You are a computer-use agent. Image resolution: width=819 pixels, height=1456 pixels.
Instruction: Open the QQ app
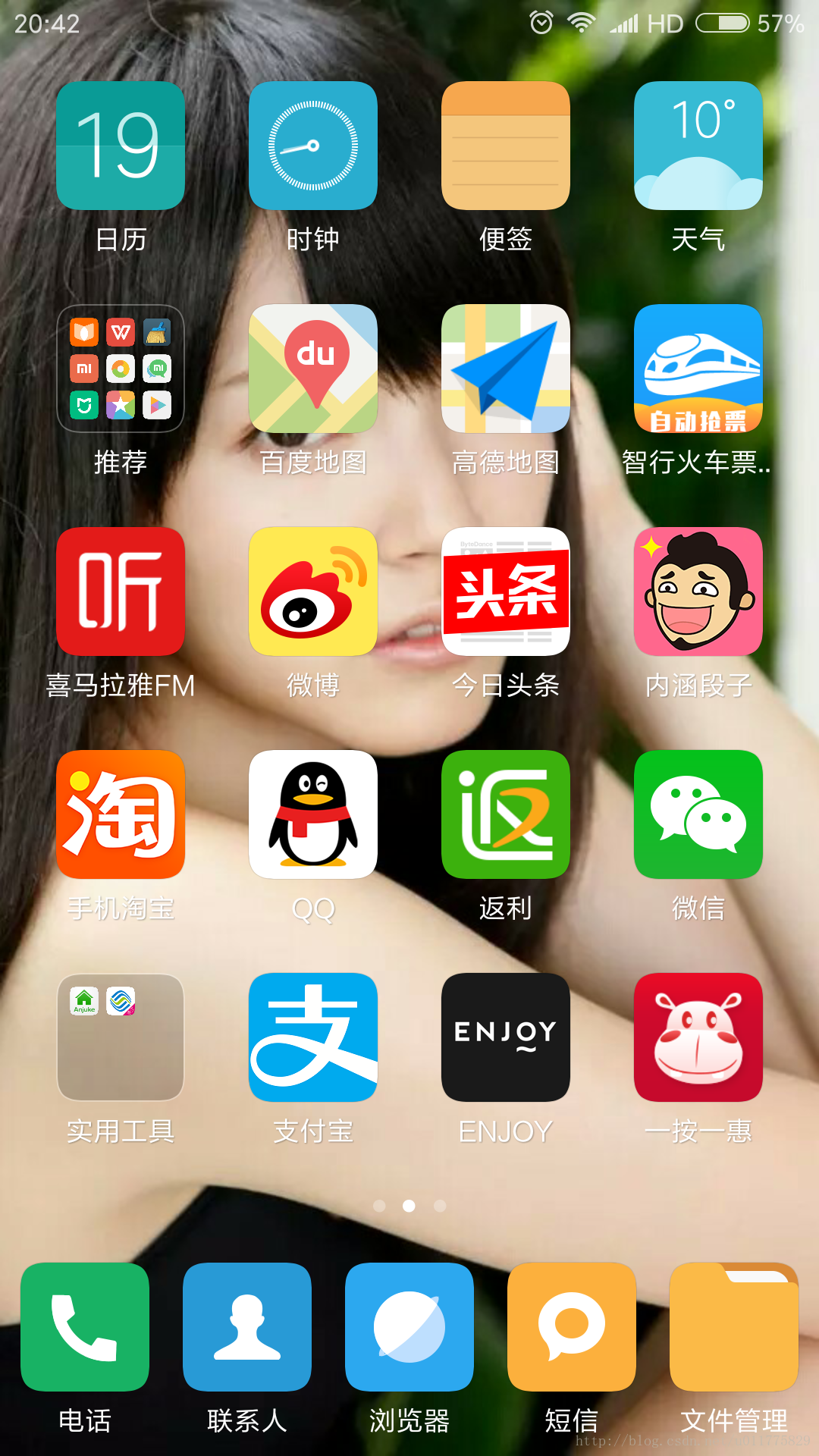click(313, 814)
